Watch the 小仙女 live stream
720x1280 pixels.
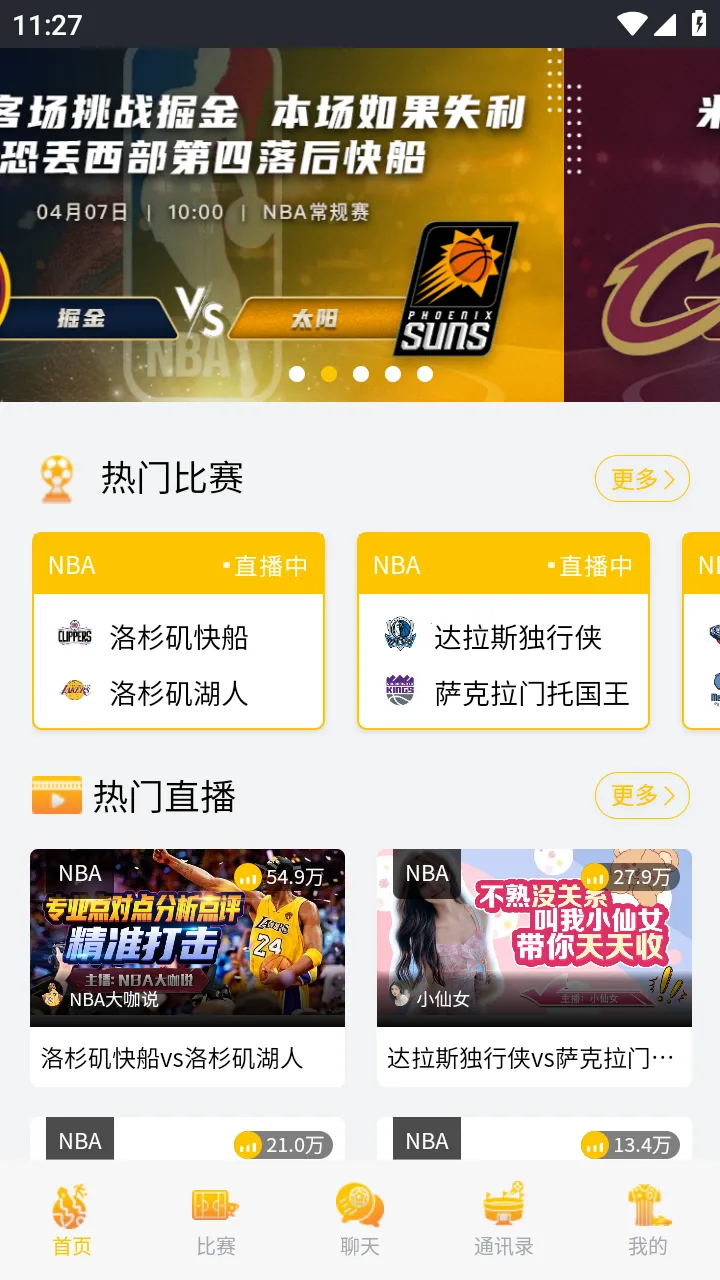(534, 967)
